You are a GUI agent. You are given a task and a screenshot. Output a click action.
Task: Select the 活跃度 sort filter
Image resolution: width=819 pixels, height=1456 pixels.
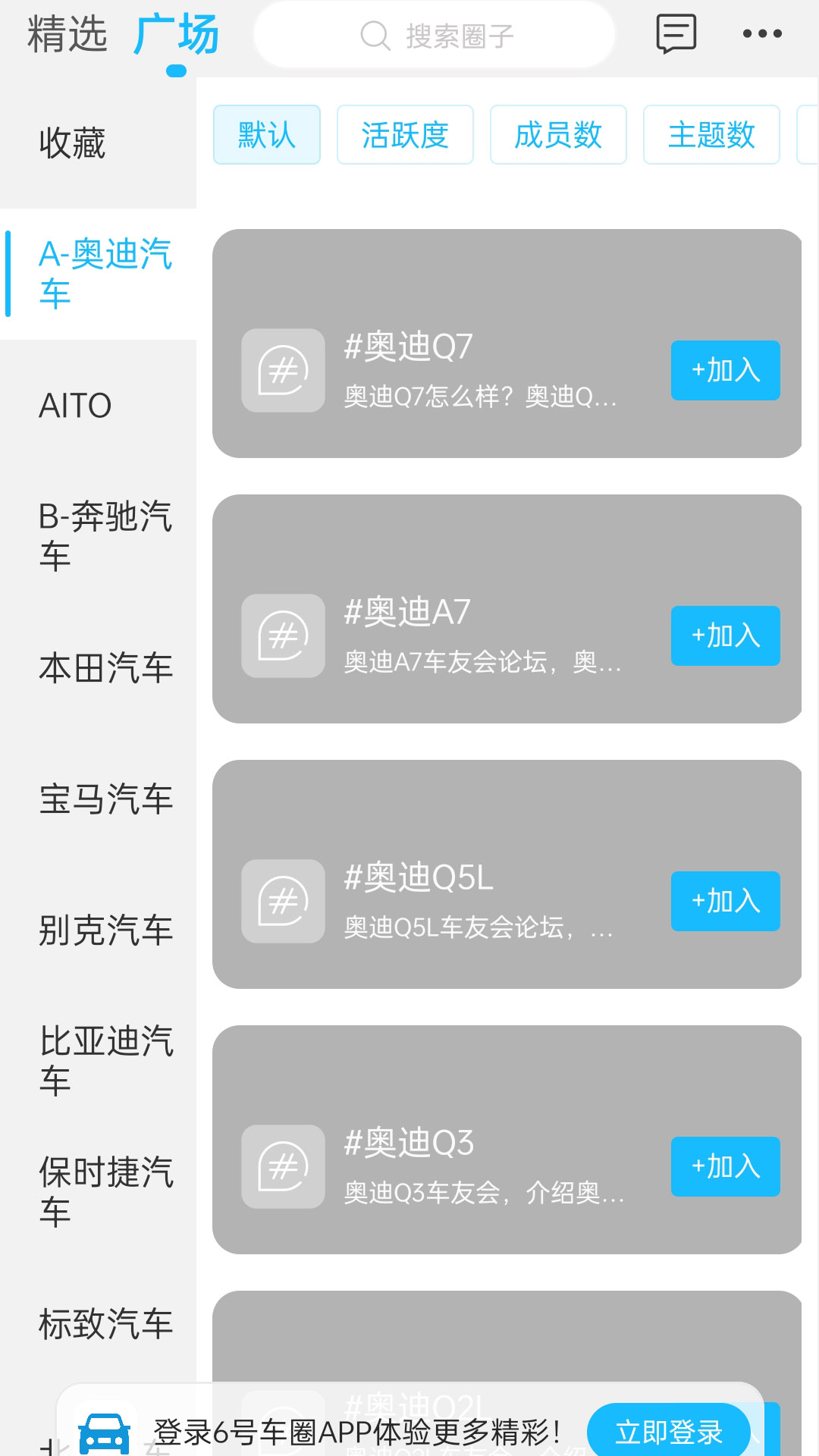[x=405, y=134]
